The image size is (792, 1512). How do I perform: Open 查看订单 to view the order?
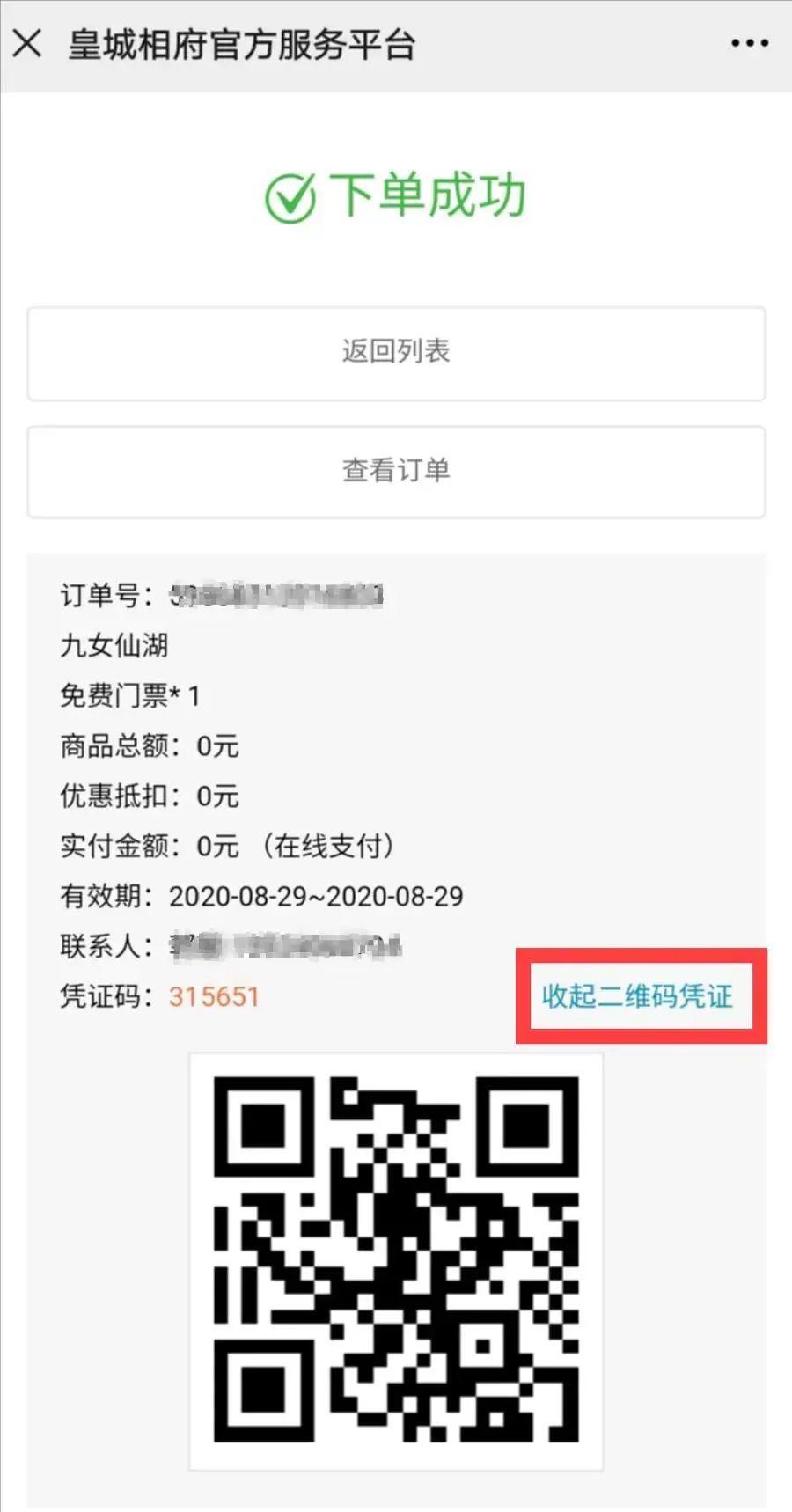[x=396, y=472]
